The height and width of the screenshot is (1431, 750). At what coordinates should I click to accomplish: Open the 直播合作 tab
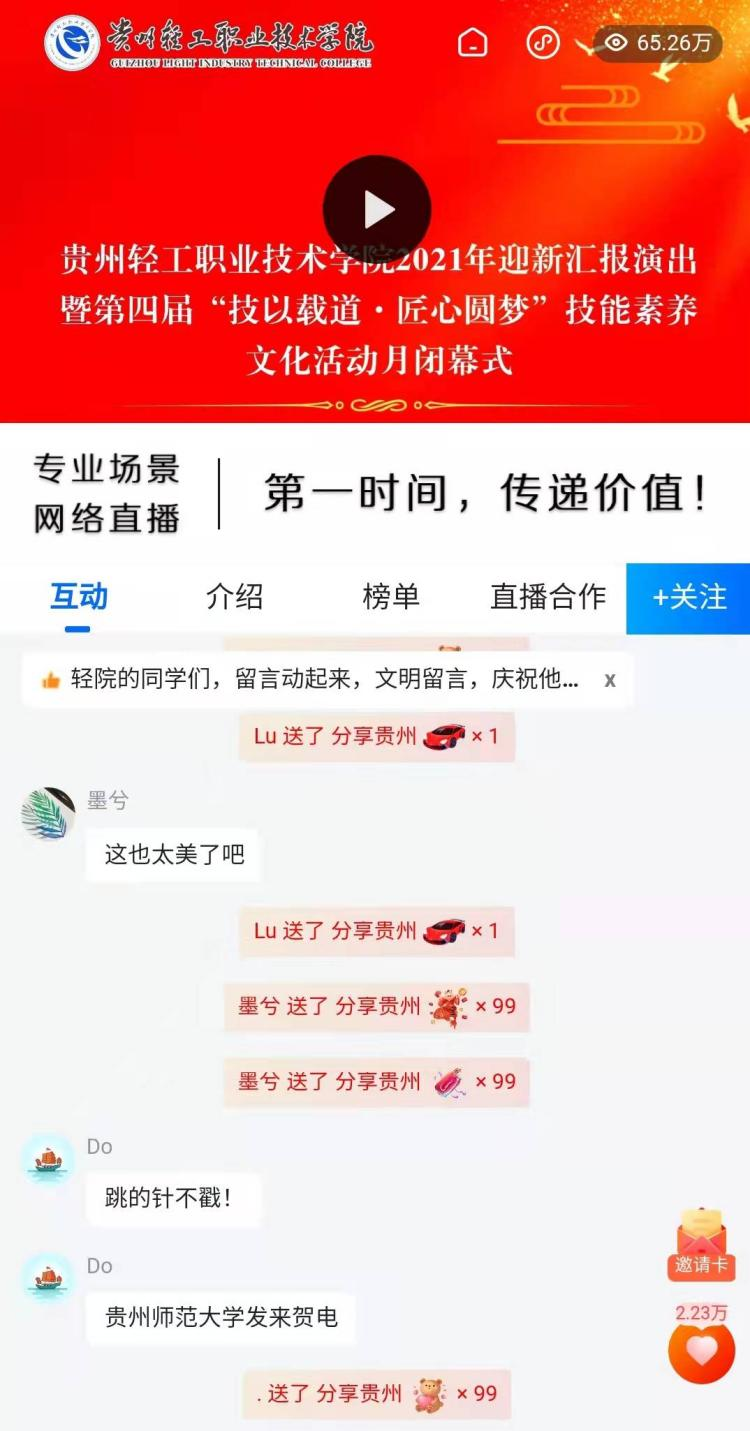[x=548, y=597]
